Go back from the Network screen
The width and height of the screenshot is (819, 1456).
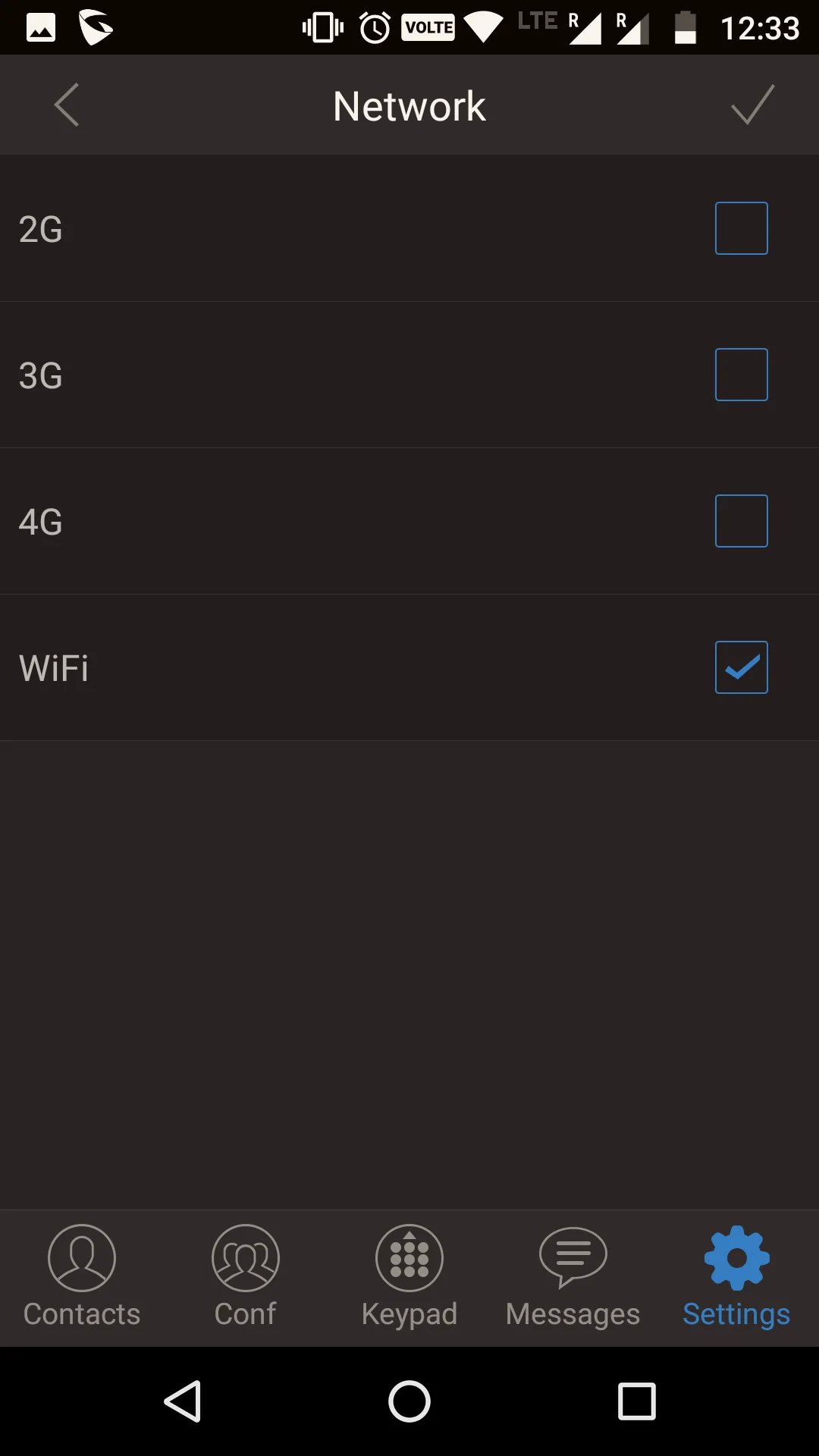(67, 105)
